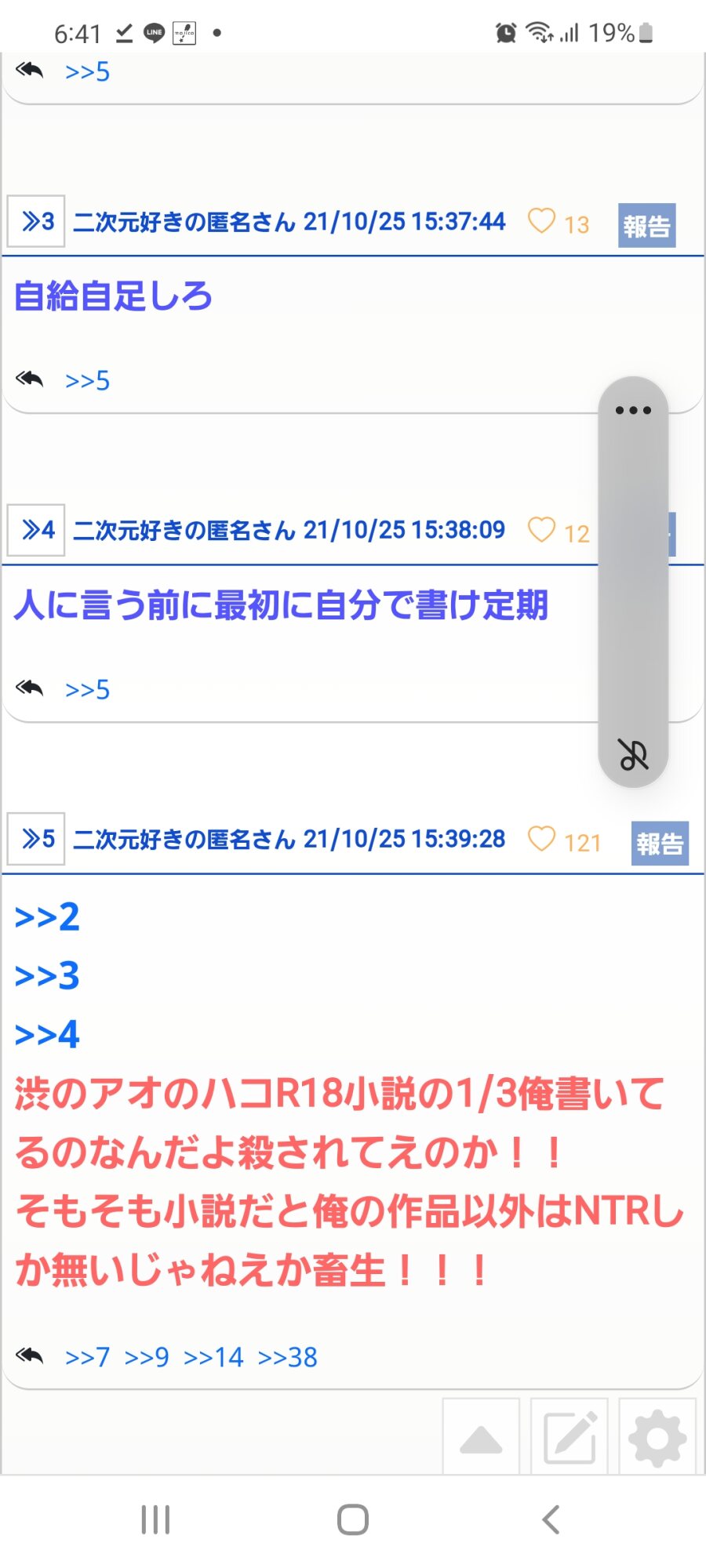
Task: Open settings with the gear button
Action: (x=657, y=1436)
